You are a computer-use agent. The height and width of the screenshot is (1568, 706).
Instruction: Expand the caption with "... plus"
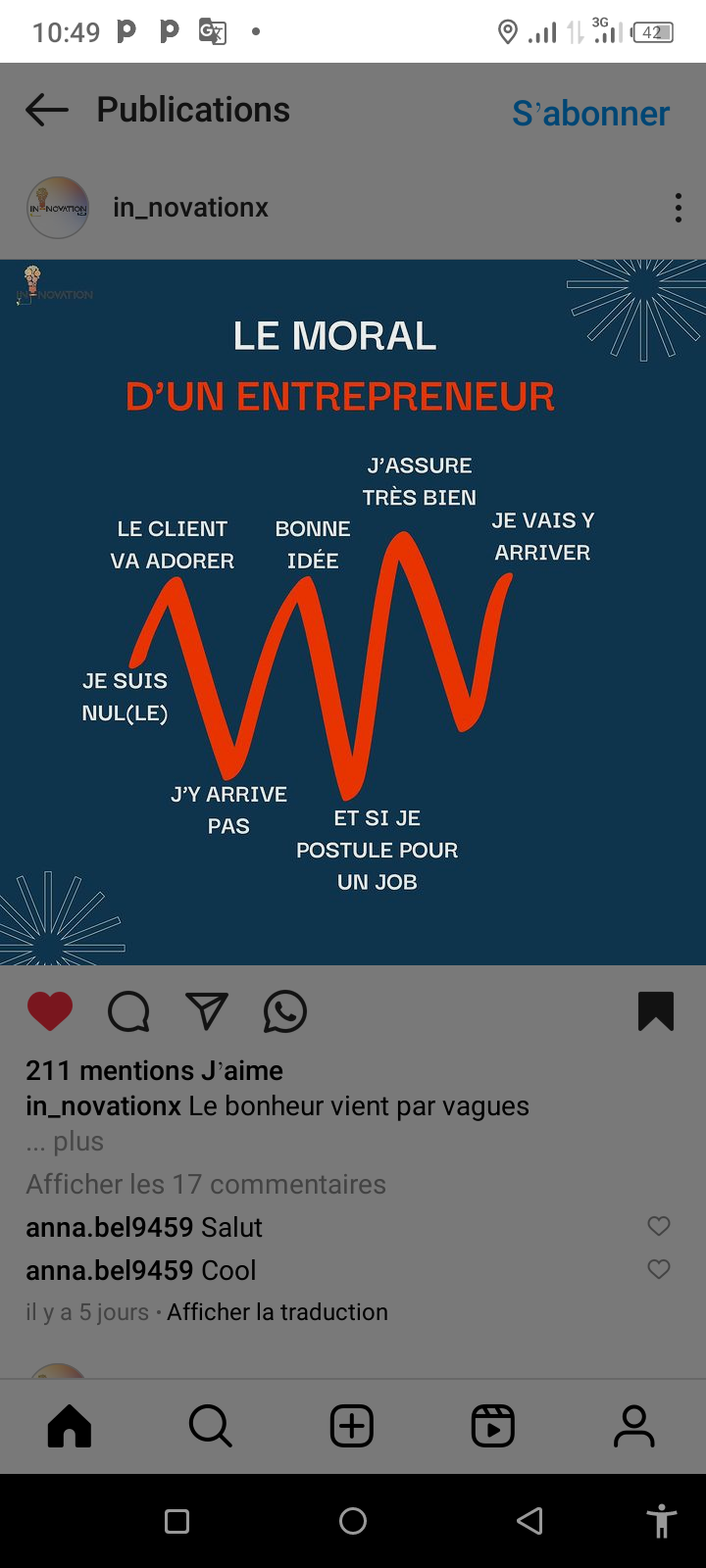pos(65,1142)
